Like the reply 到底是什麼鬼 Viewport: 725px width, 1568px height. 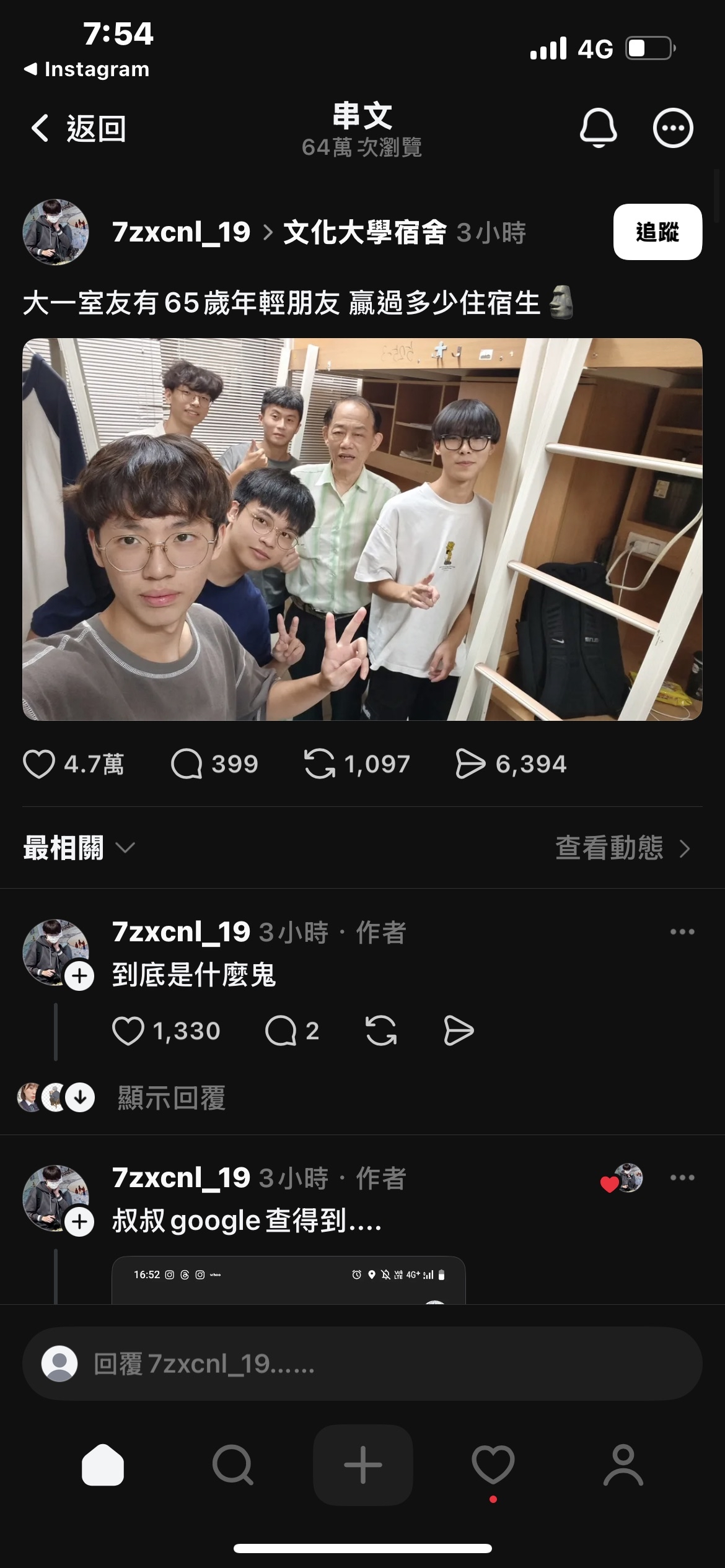(x=128, y=1031)
